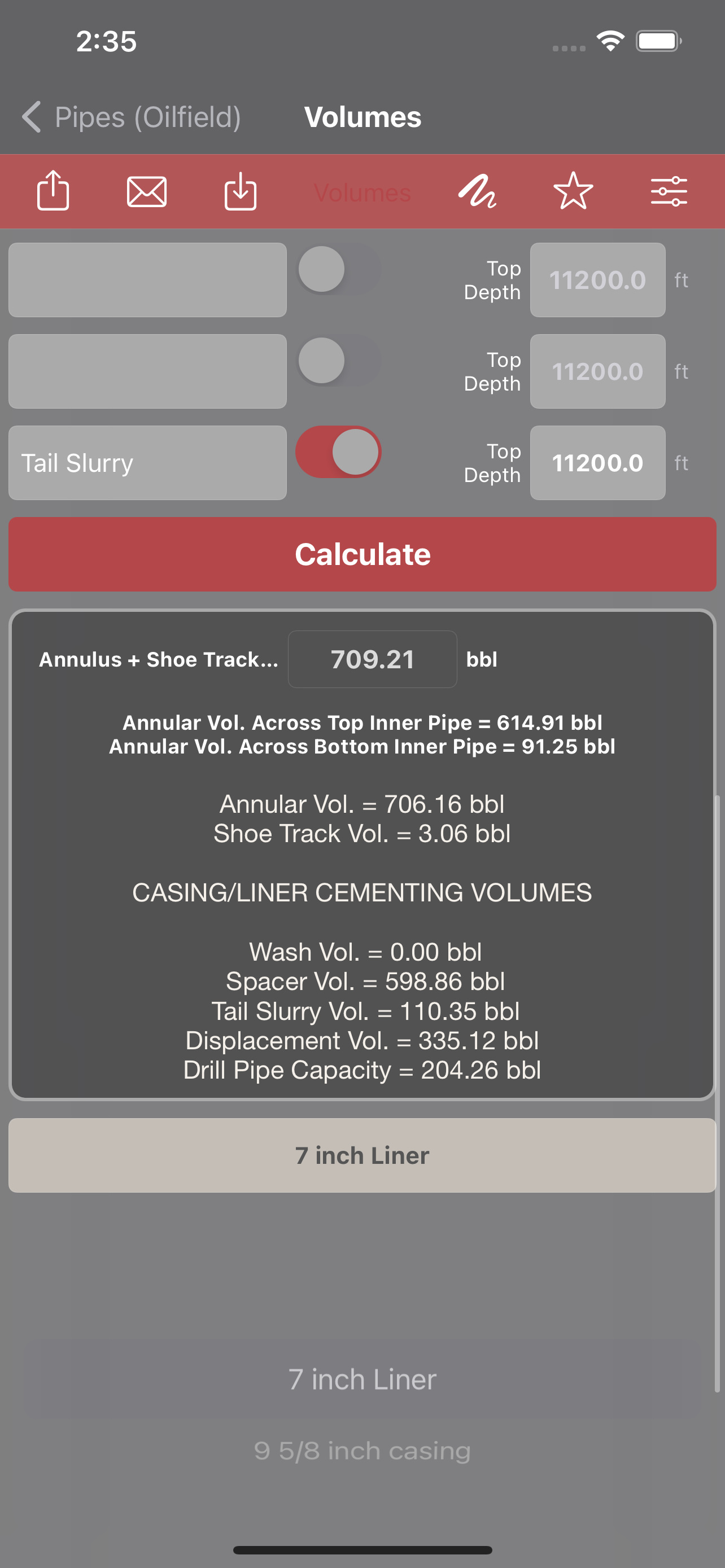Select 9 5/8 inch casing in picker
This screenshot has width=725, height=1568.
pos(362,1451)
